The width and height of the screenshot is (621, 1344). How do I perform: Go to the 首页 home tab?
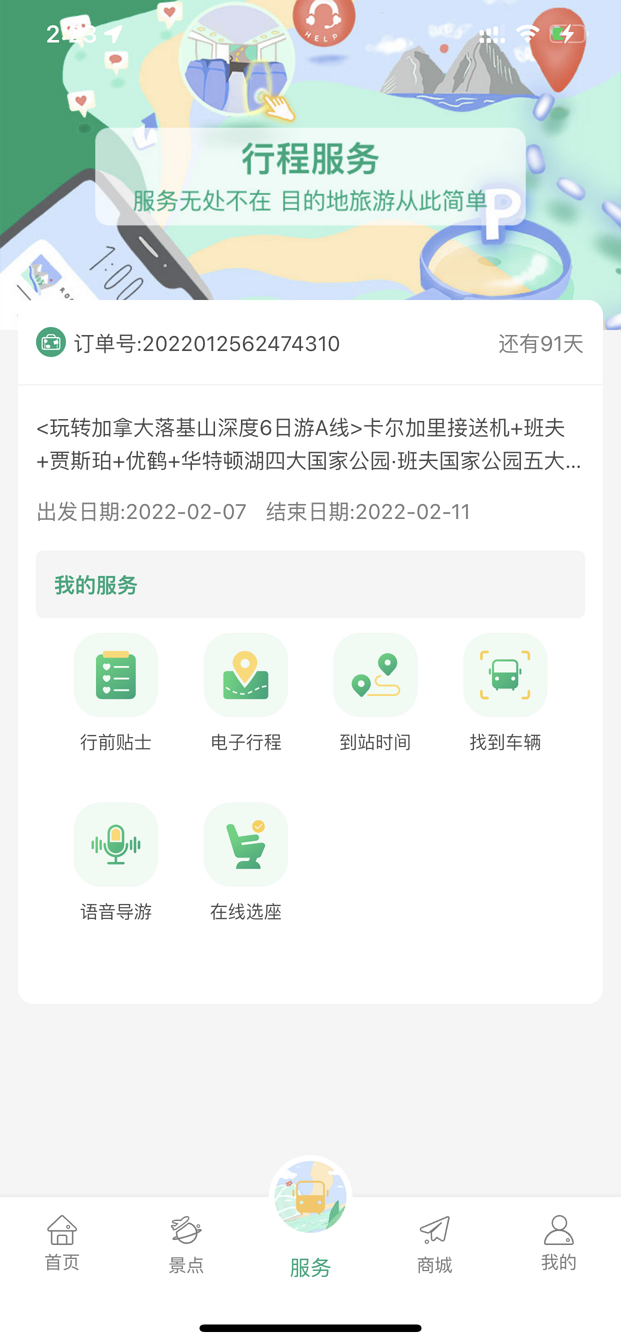[x=62, y=1243]
